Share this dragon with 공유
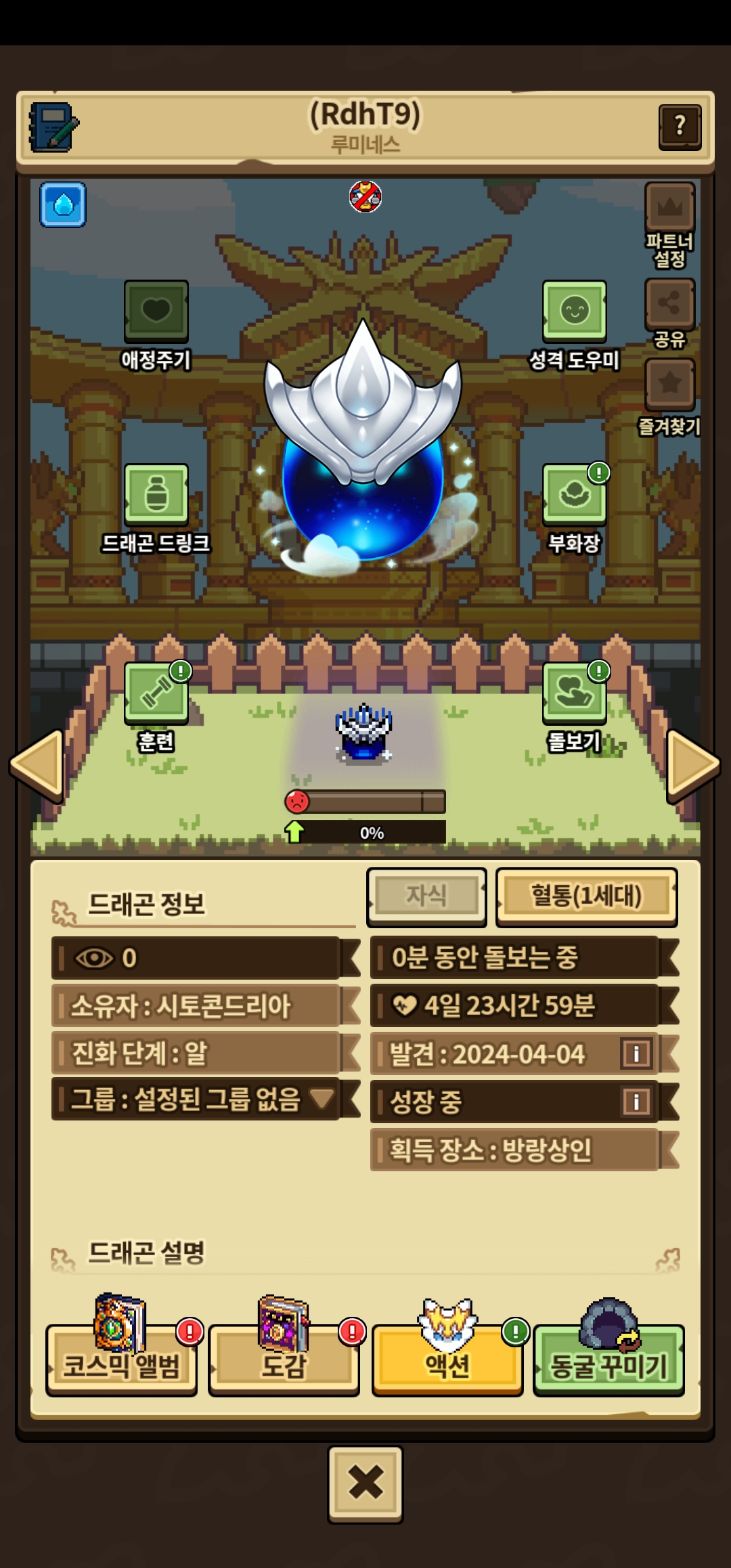The width and height of the screenshot is (731, 1568). pyautogui.click(x=669, y=304)
